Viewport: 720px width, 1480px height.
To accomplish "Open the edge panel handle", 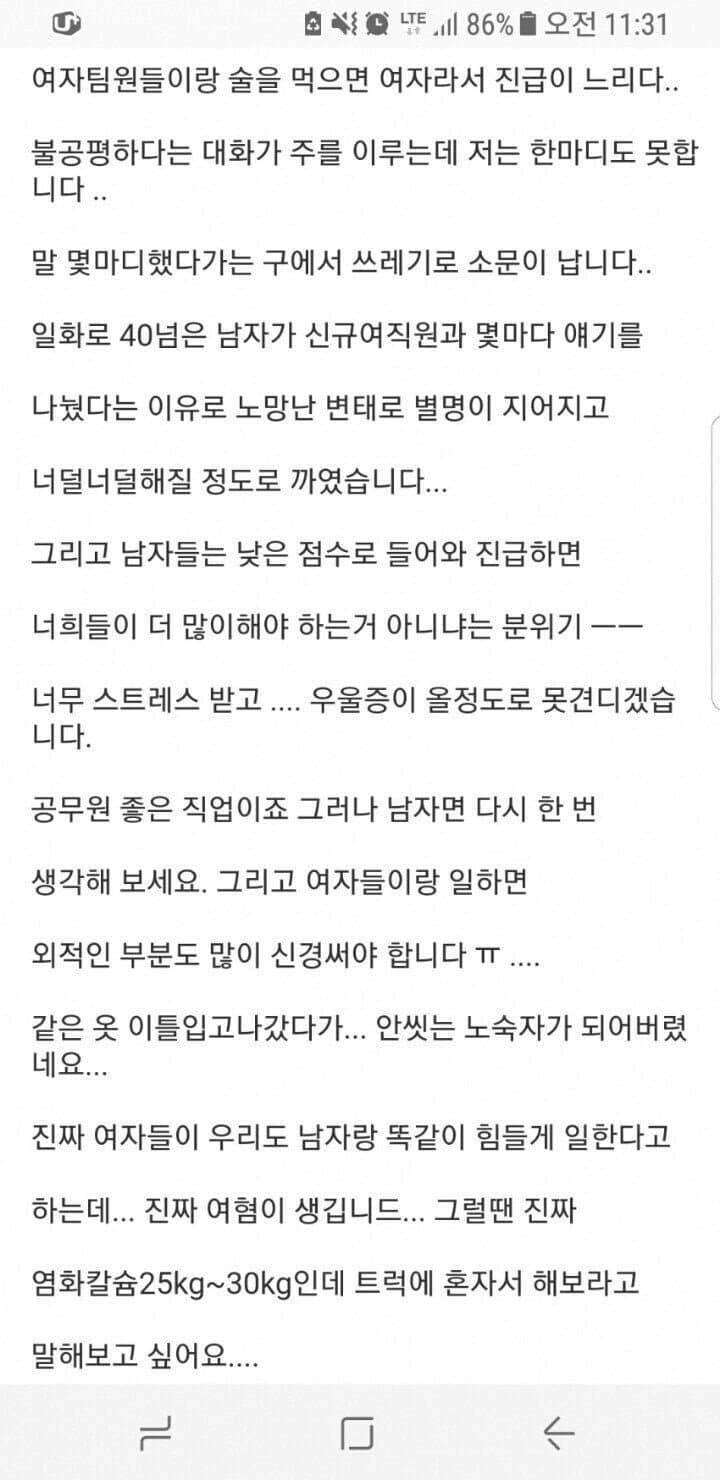I will pos(714,560).
